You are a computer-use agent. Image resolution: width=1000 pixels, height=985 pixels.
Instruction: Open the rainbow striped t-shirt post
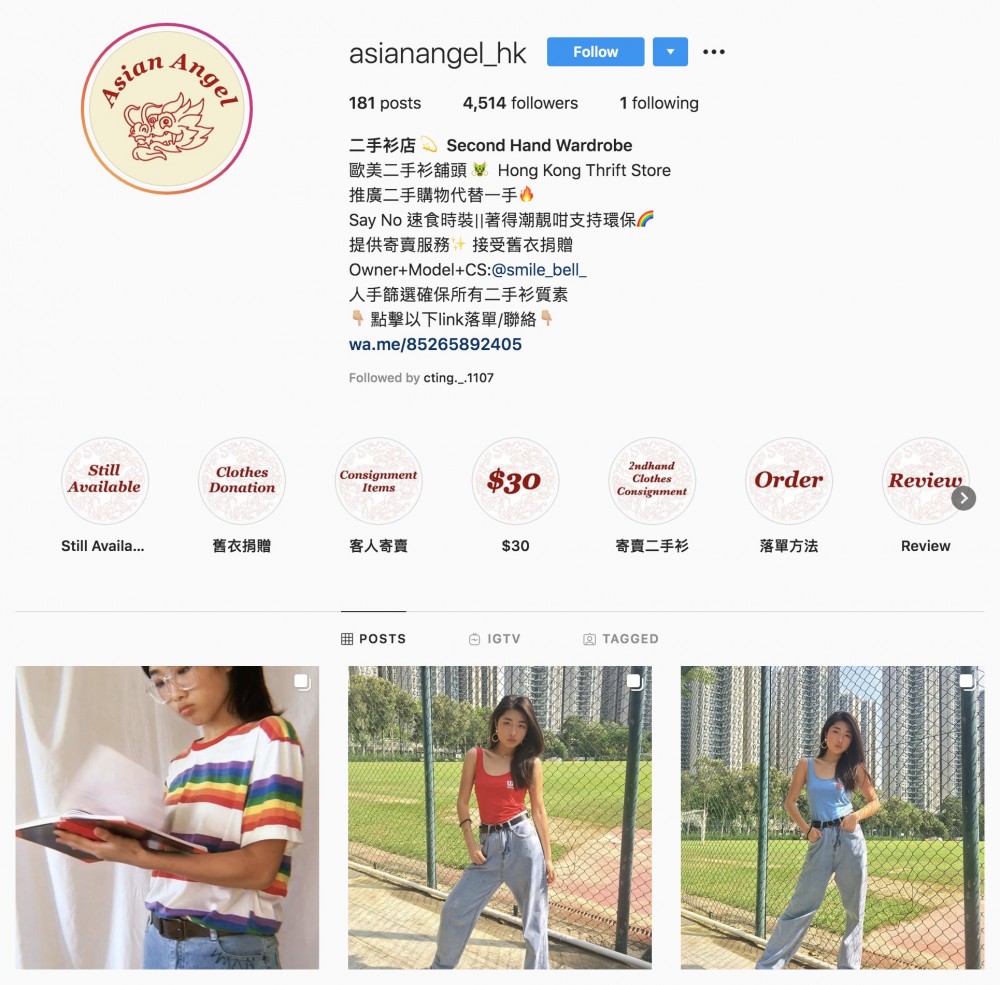[x=167, y=817]
